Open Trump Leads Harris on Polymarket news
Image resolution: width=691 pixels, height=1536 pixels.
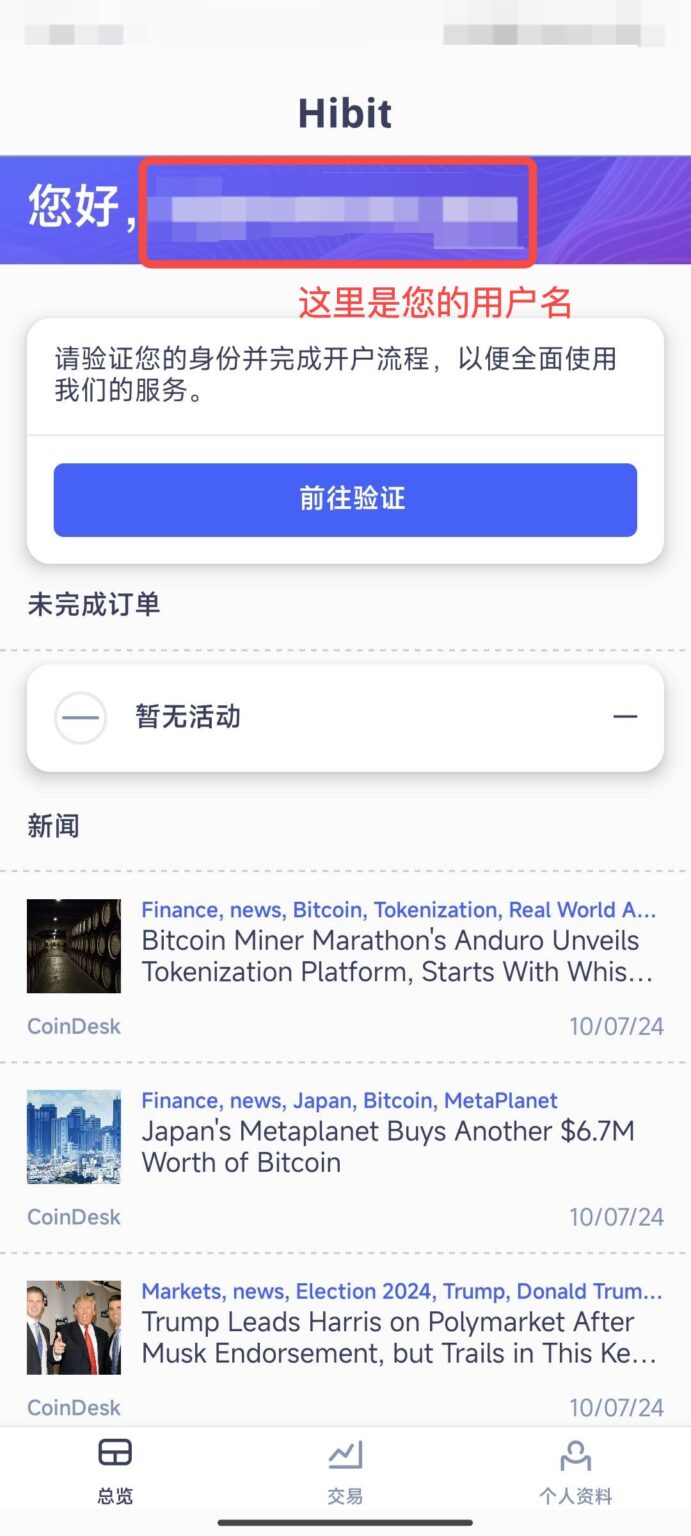tap(397, 1337)
